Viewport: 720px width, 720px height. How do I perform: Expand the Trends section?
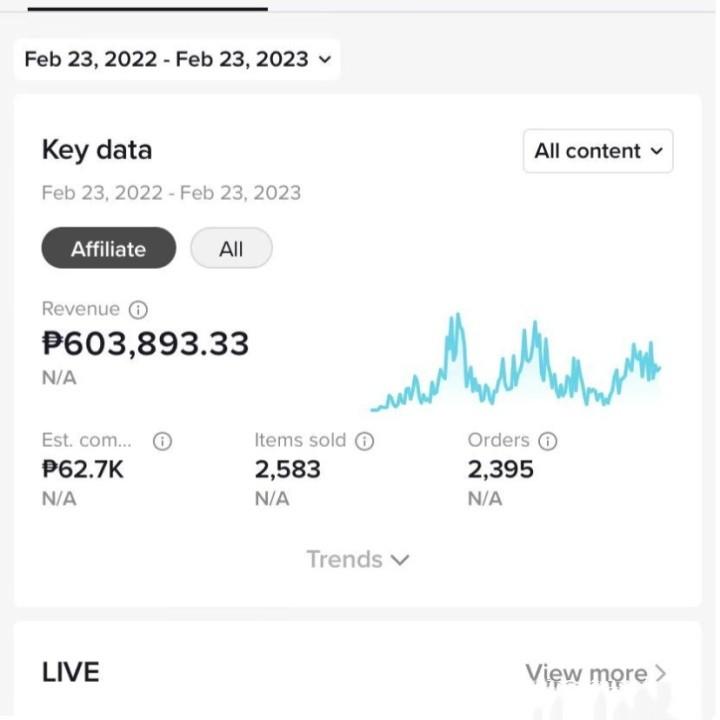(x=358, y=559)
